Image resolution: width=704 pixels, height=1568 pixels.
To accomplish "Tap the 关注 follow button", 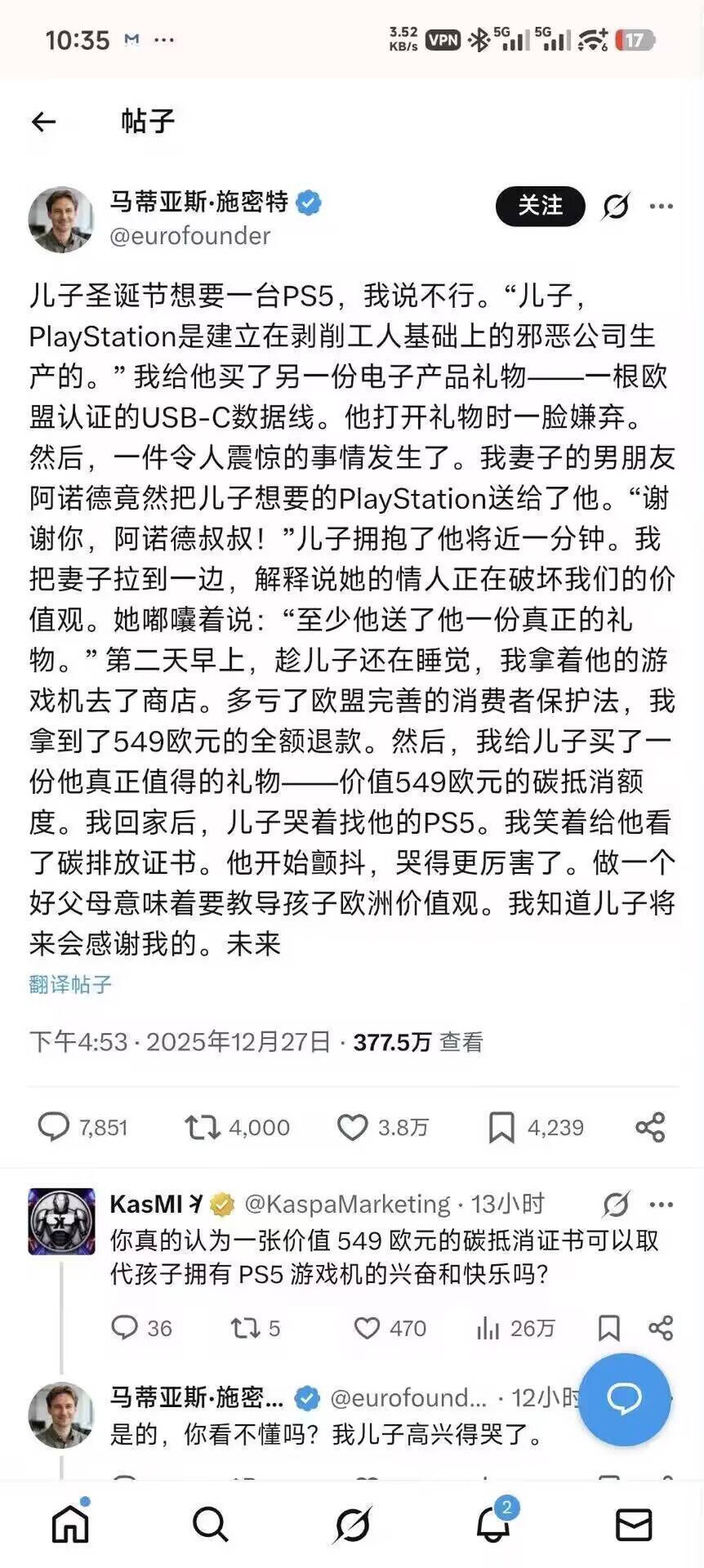I will [540, 206].
